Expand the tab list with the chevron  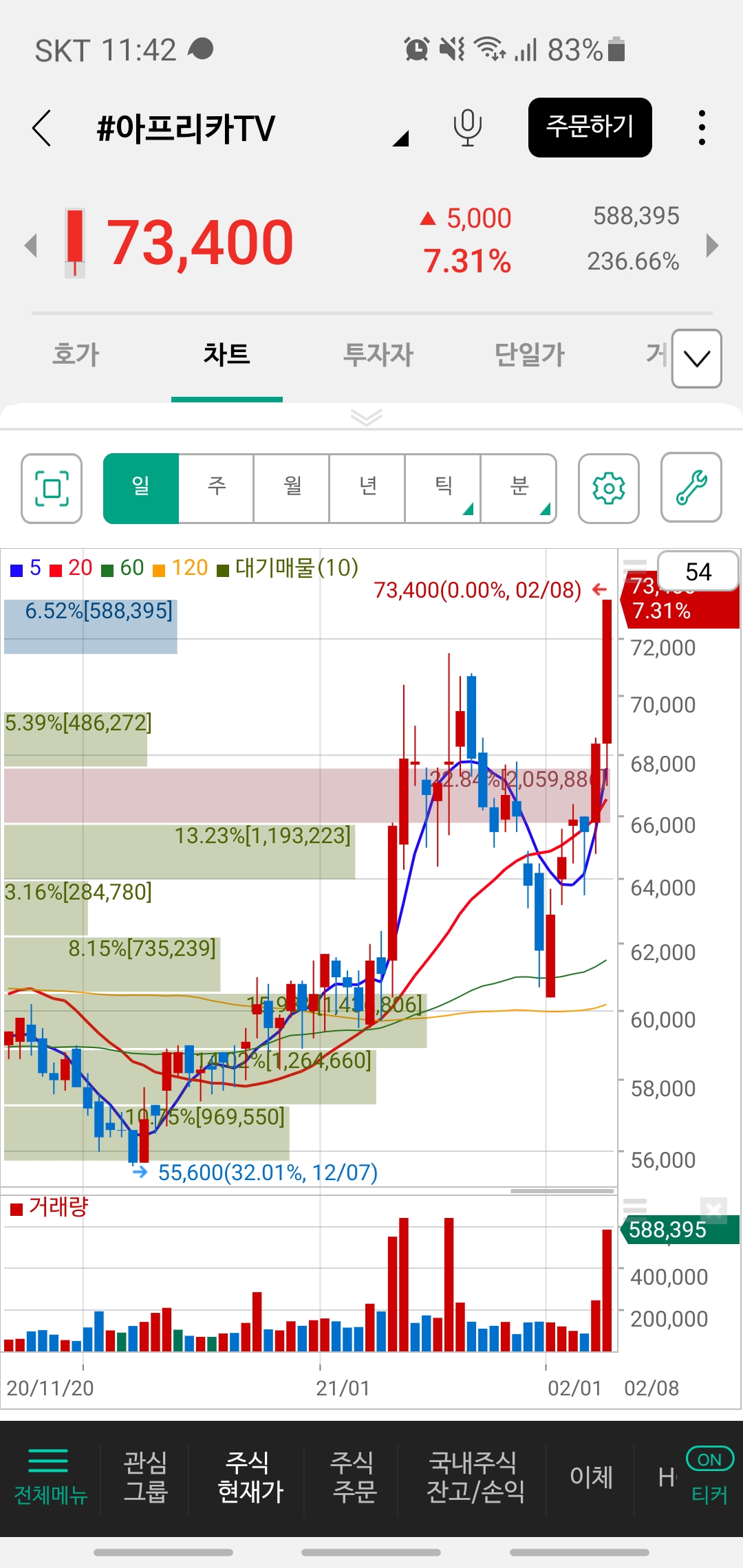tap(696, 358)
